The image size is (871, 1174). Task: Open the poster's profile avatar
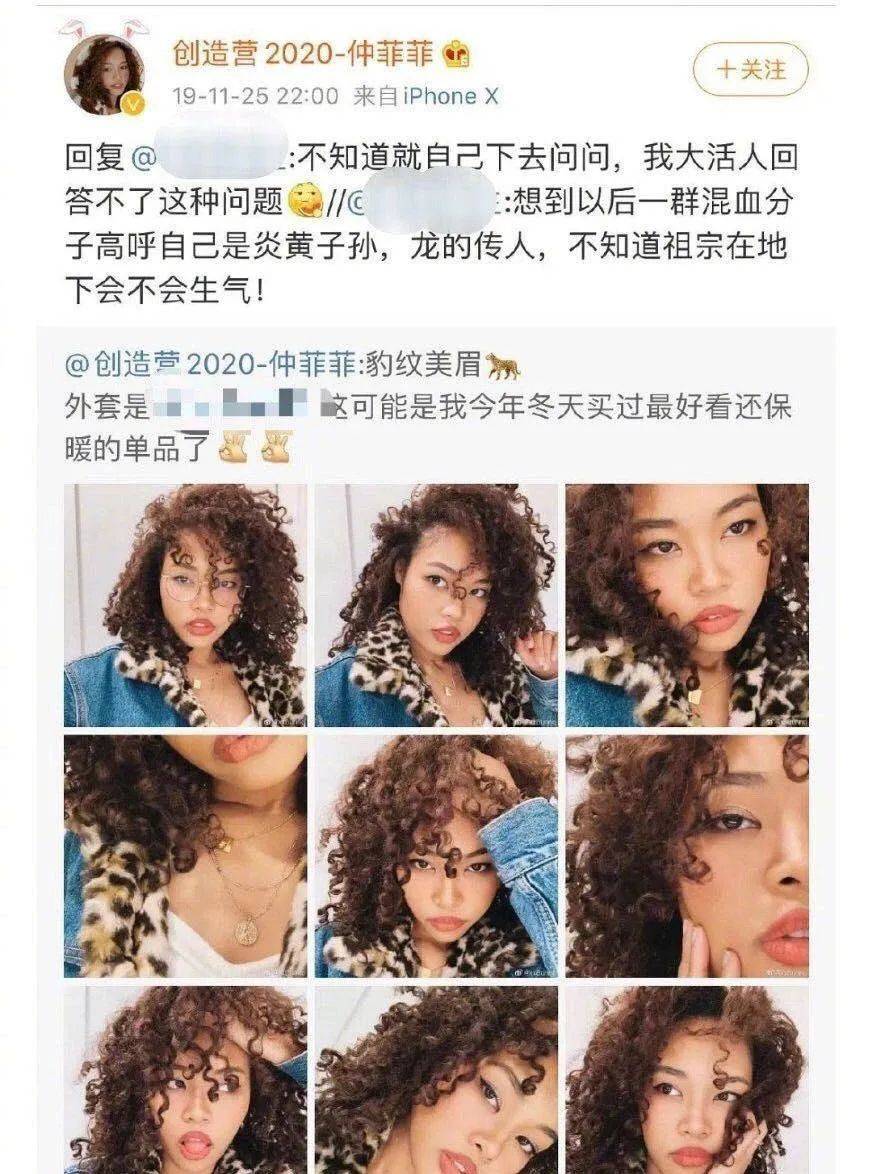click(104, 76)
